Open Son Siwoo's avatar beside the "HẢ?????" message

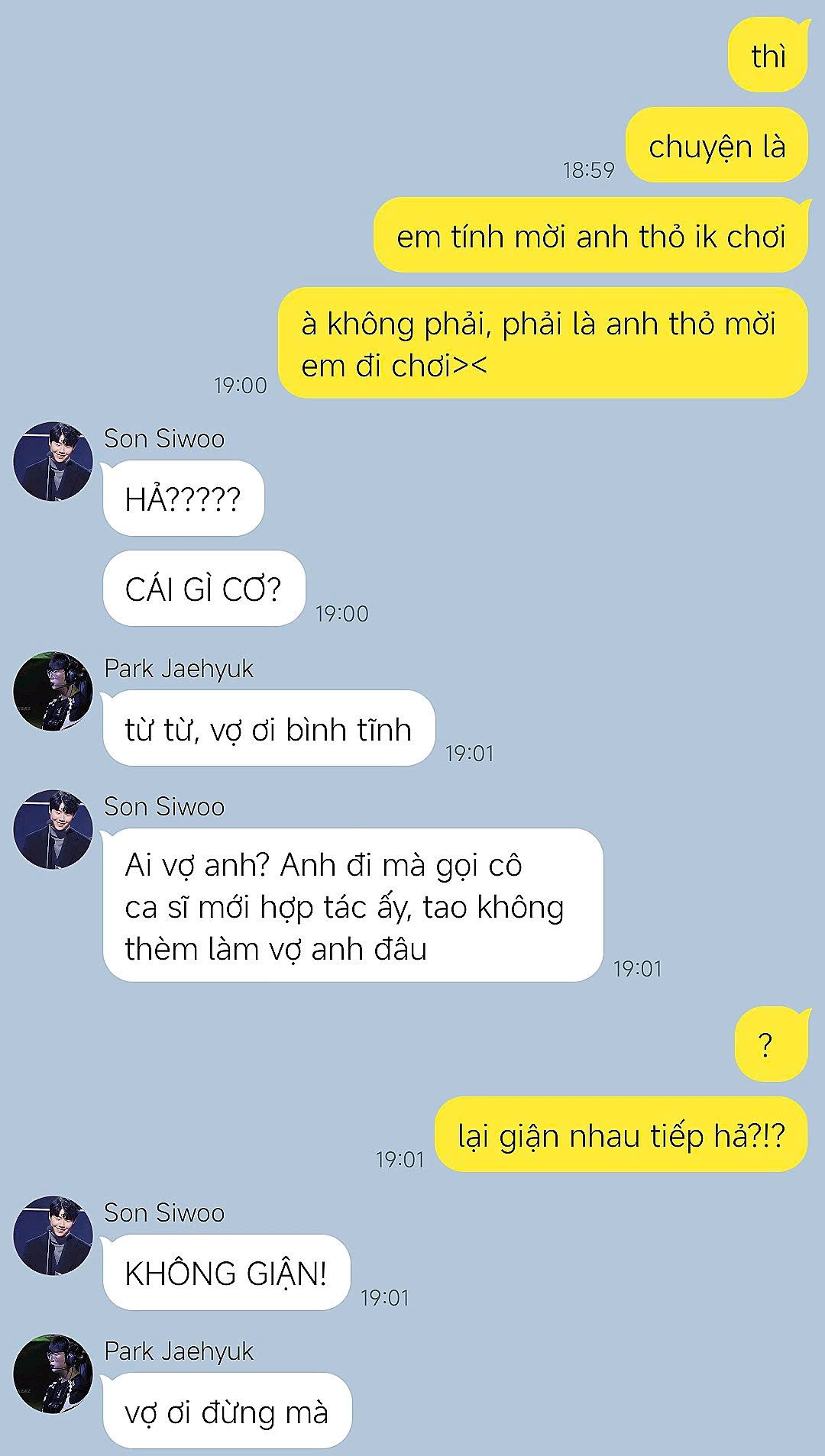tap(53, 461)
